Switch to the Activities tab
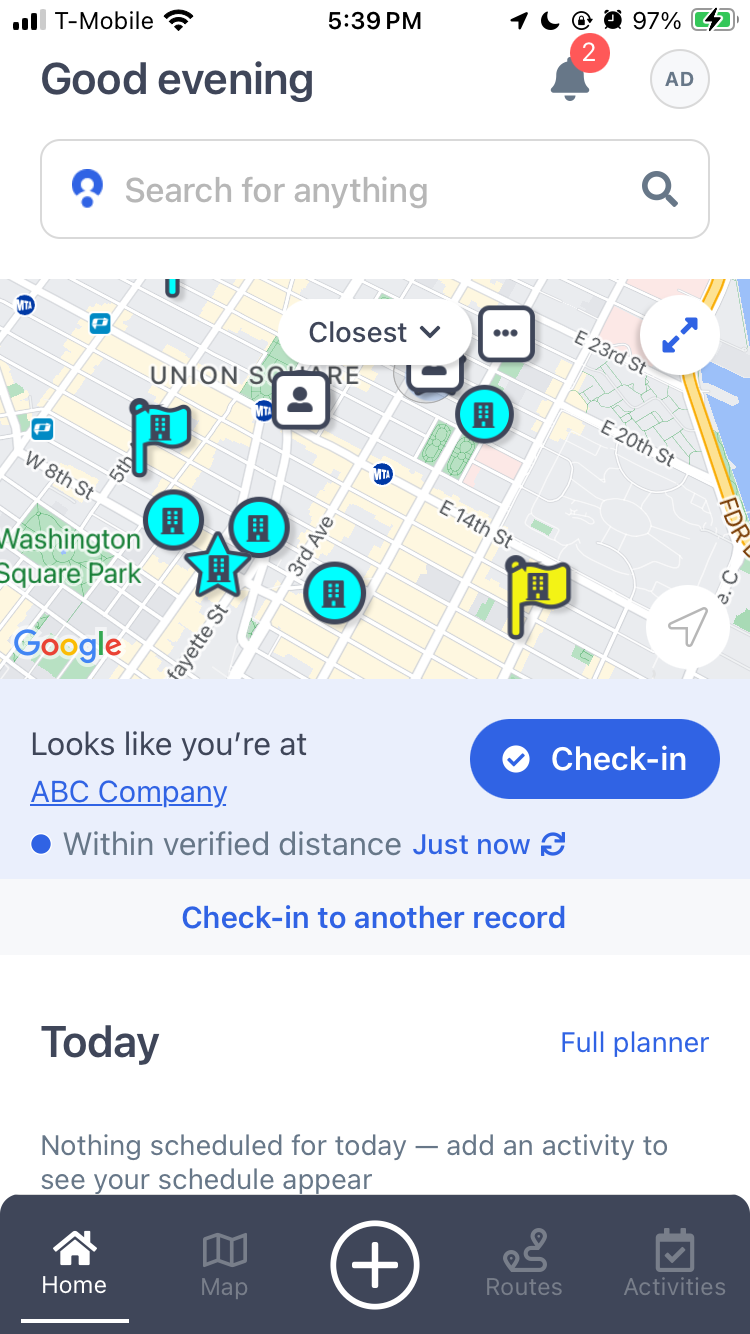The height and width of the screenshot is (1334, 750). pos(674,1264)
